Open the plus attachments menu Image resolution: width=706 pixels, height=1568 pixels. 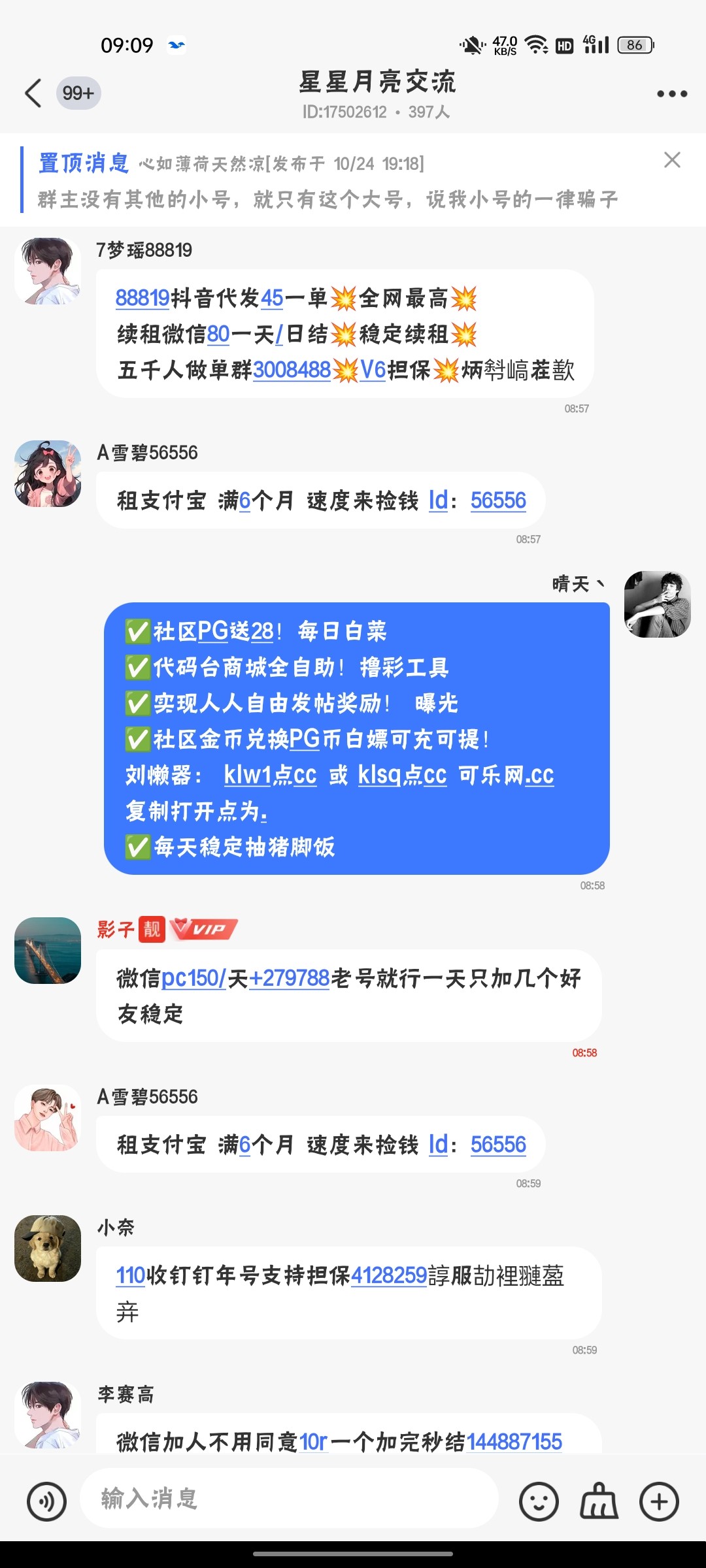tap(659, 1501)
